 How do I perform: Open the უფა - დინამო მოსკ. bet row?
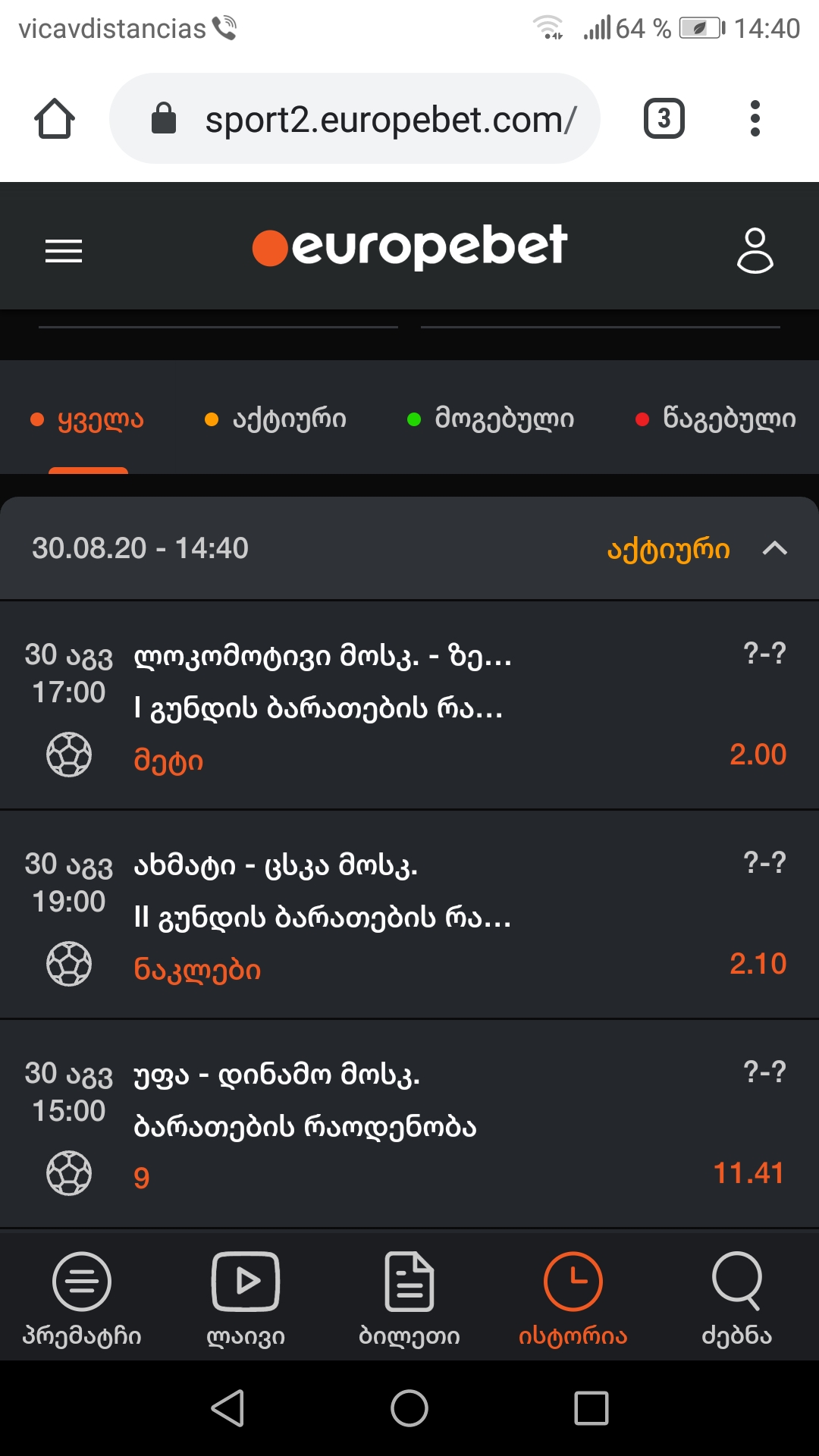click(x=409, y=1124)
